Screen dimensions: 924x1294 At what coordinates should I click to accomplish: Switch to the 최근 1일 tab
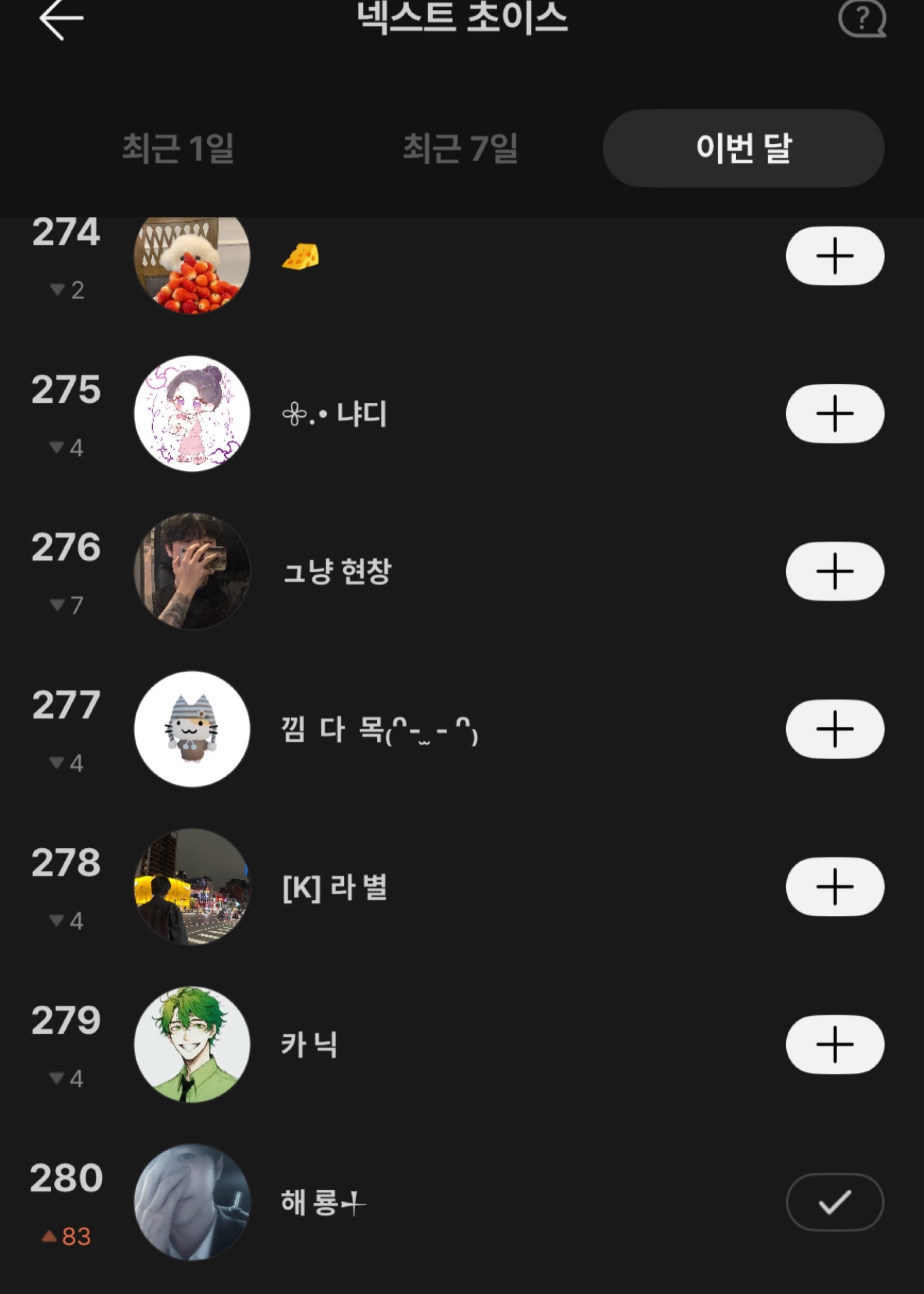178,148
